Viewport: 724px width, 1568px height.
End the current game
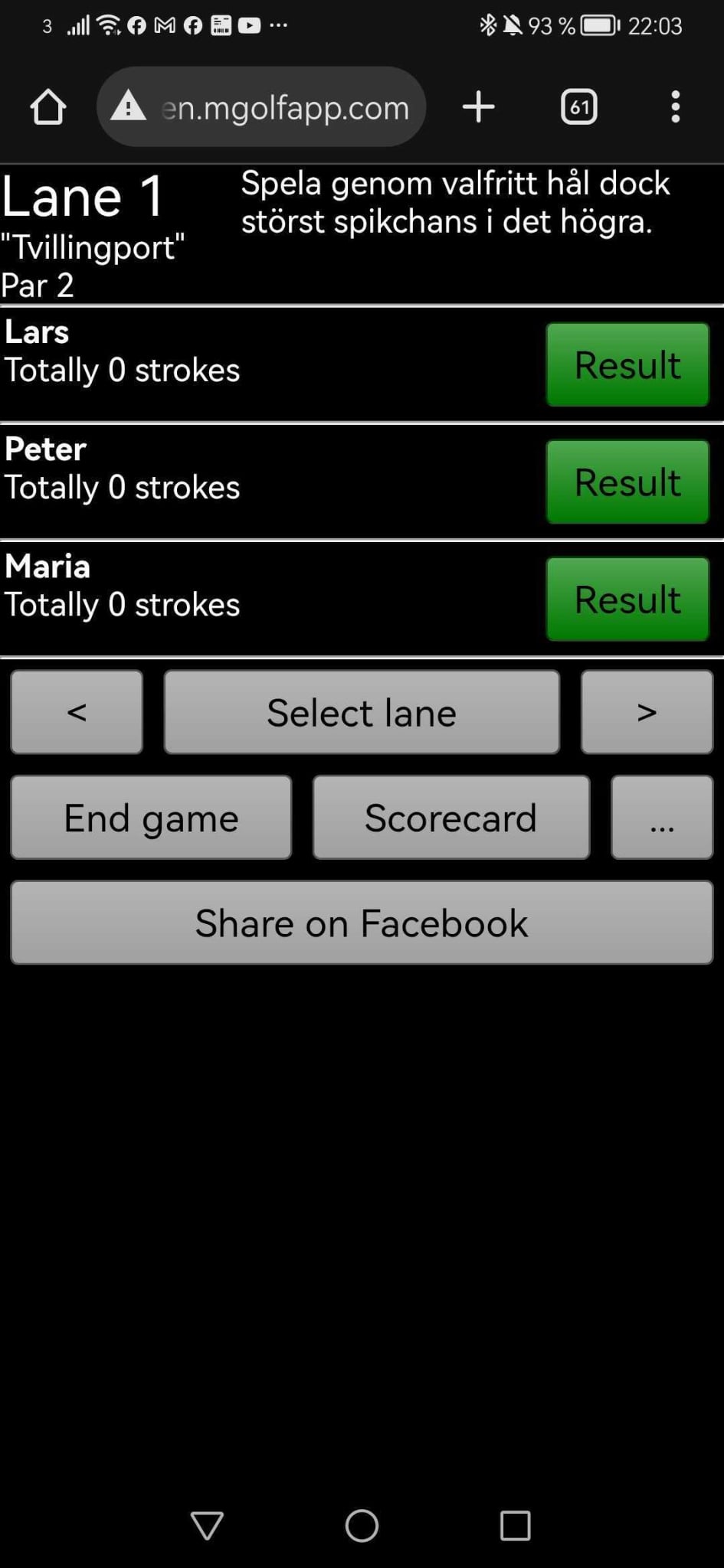click(x=151, y=818)
